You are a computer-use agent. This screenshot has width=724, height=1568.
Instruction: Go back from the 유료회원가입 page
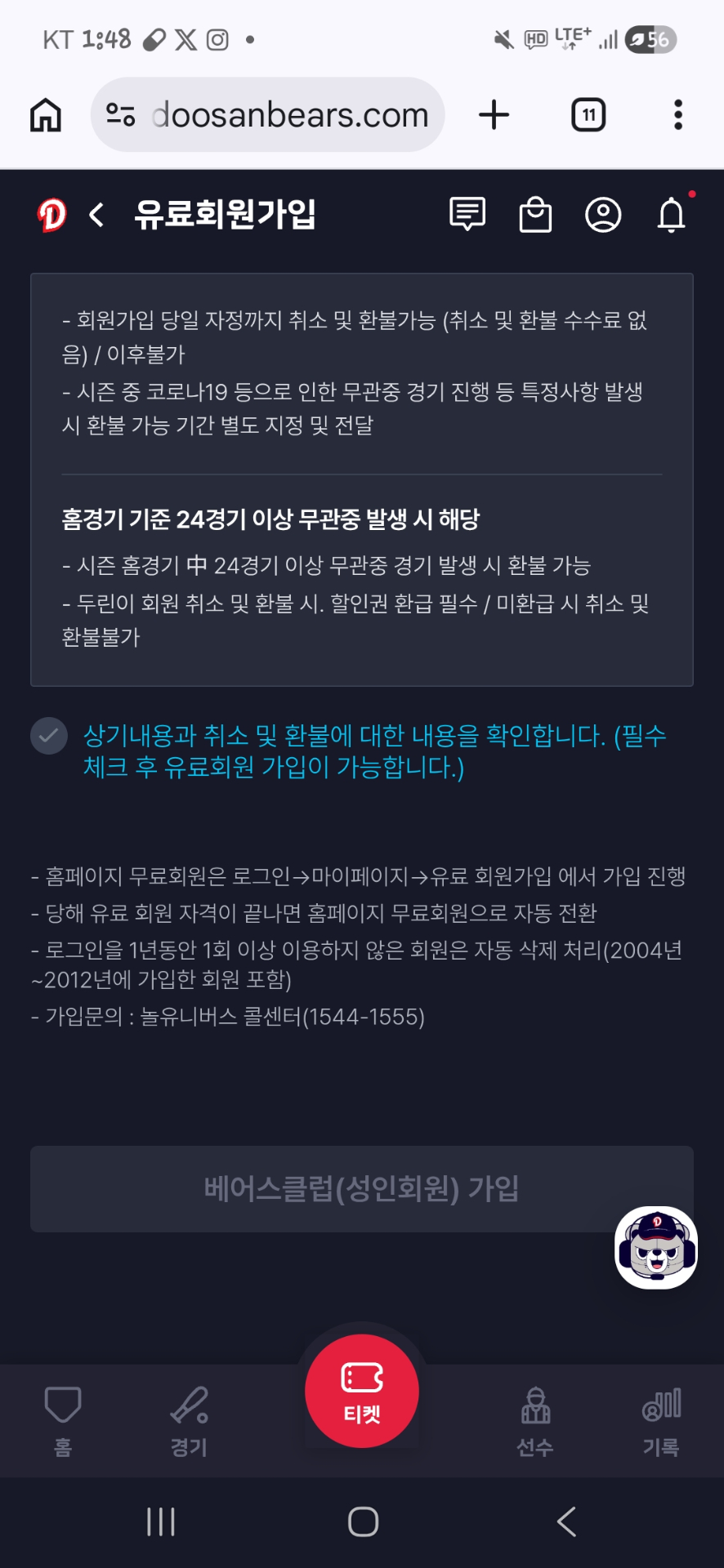tap(96, 215)
